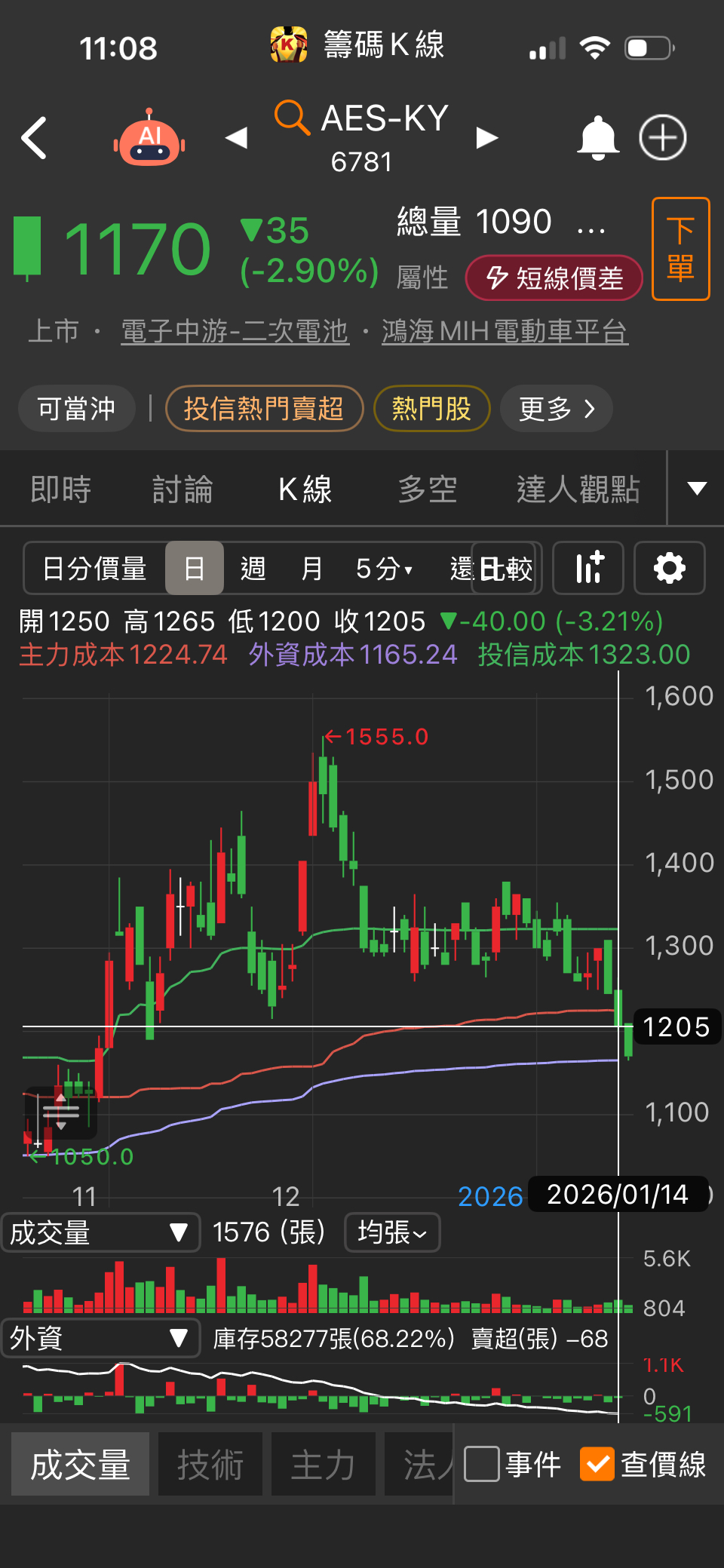Enable the 事件 checkbox
Screen dimensions: 724x1568
tap(482, 1465)
